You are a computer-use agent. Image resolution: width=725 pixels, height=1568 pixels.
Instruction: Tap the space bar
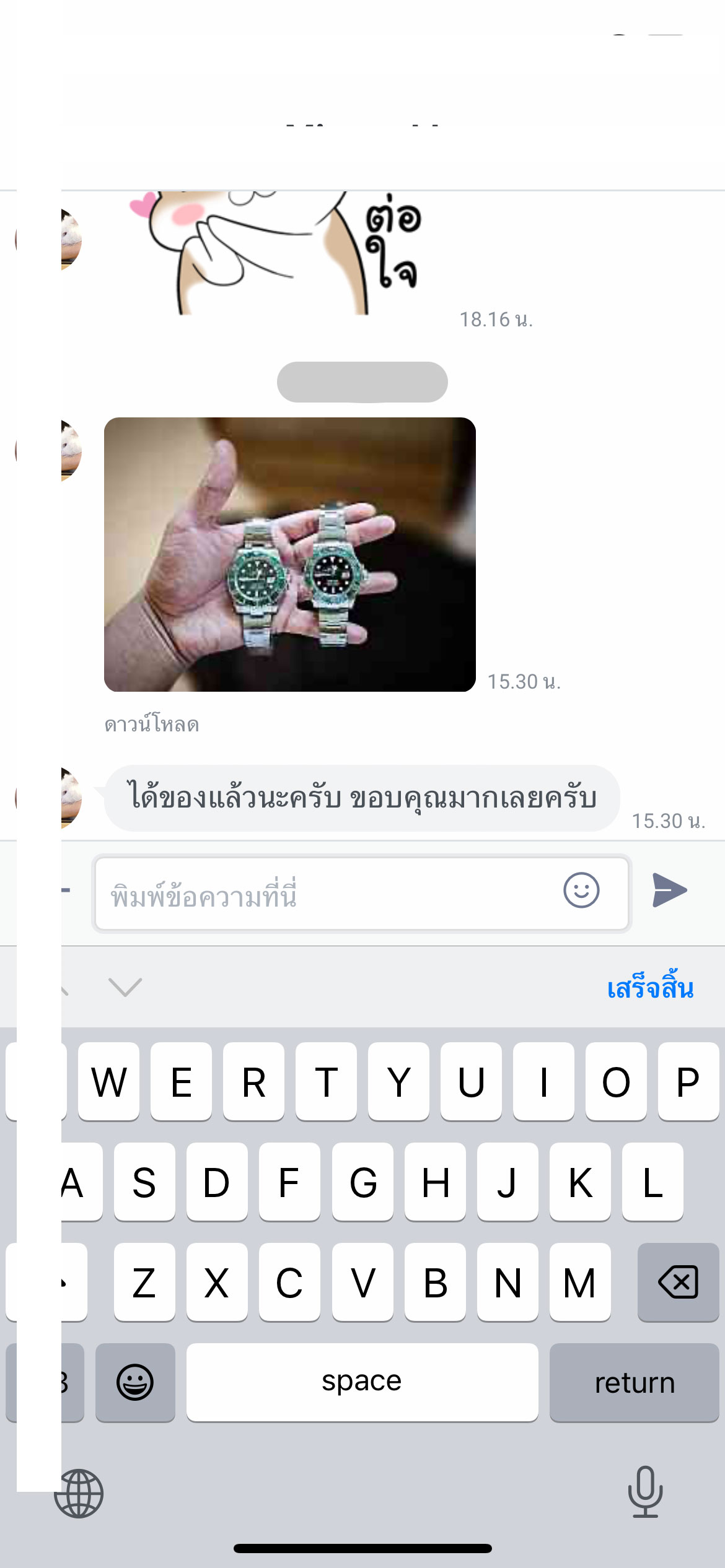(362, 1382)
